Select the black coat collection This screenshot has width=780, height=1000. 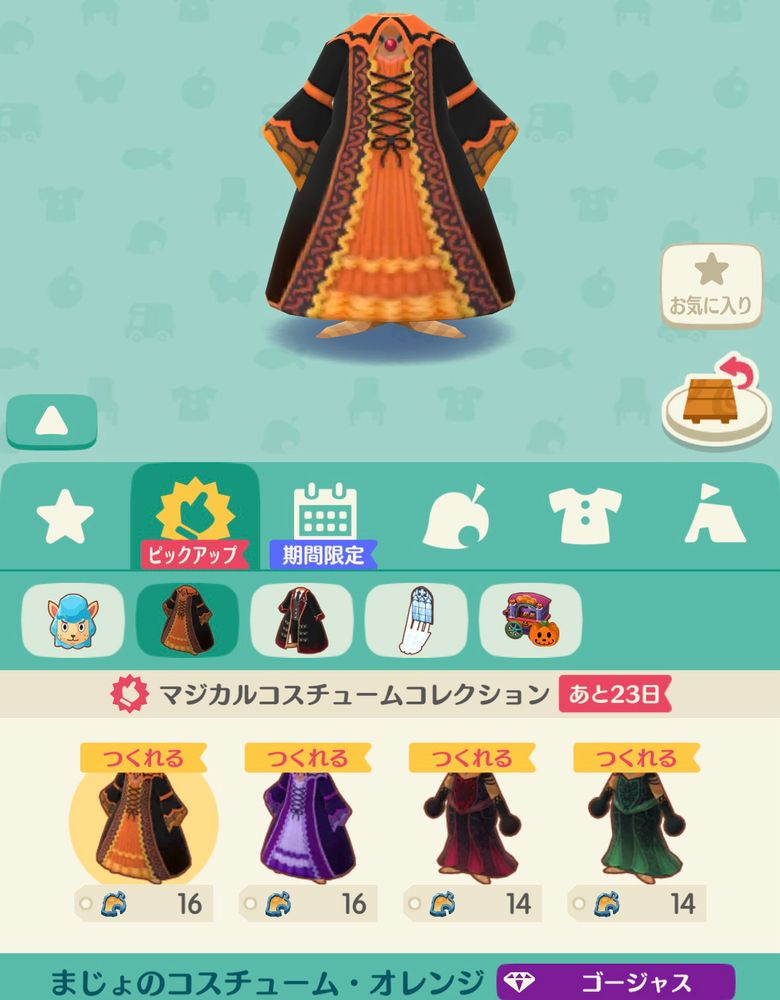pyautogui.click(x=302, y=620)
